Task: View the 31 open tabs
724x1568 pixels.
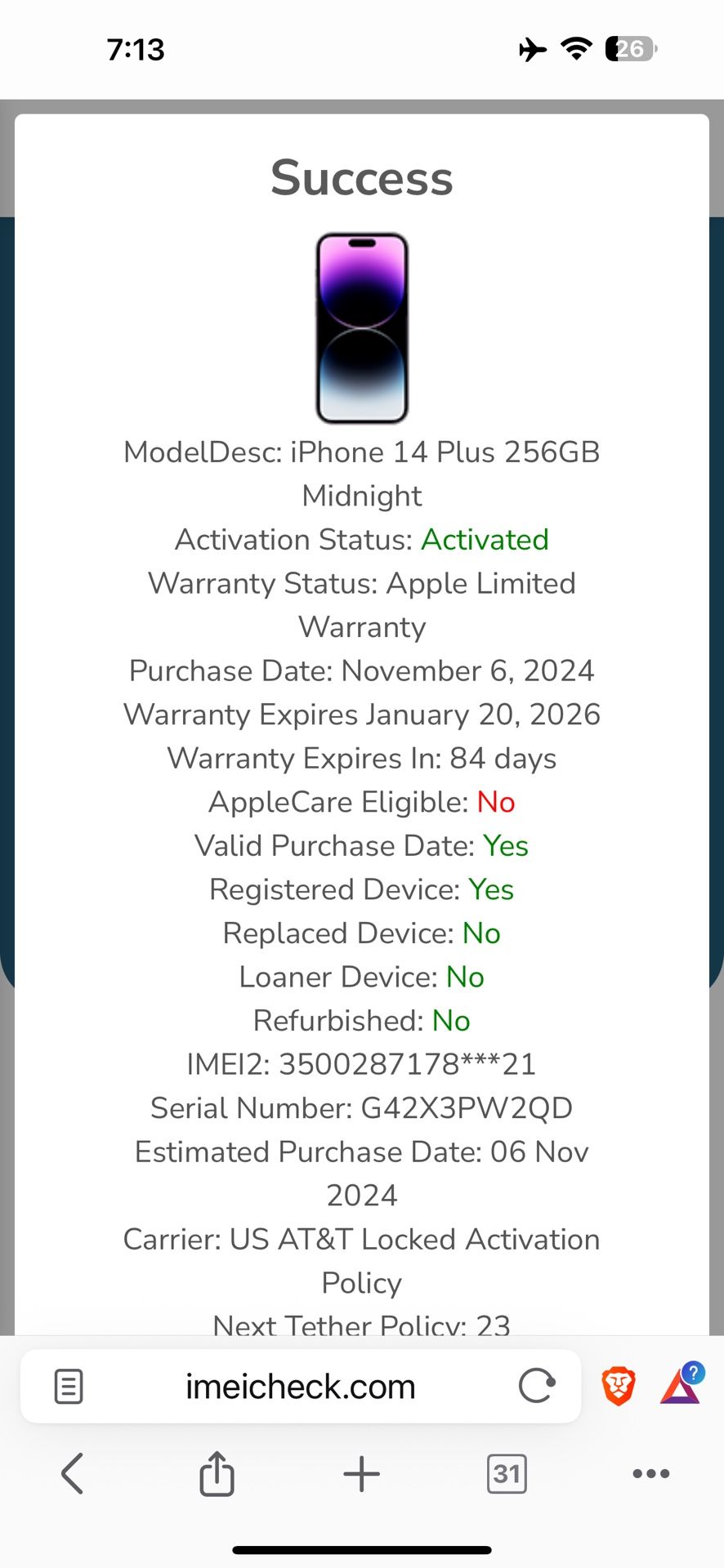Action: (507, 1473)
